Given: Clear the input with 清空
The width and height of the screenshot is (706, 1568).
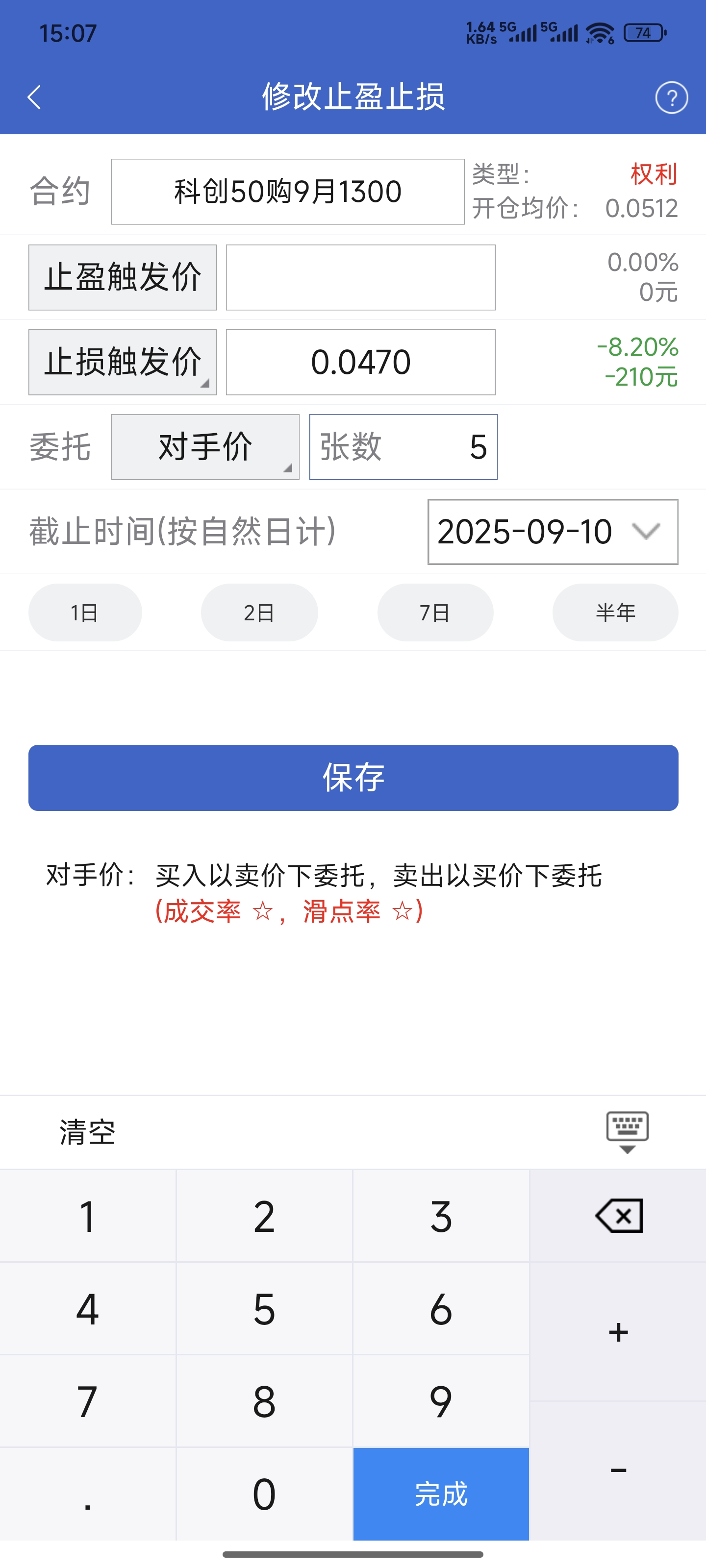Looking at the screenshot, I should click(88, 1132).
